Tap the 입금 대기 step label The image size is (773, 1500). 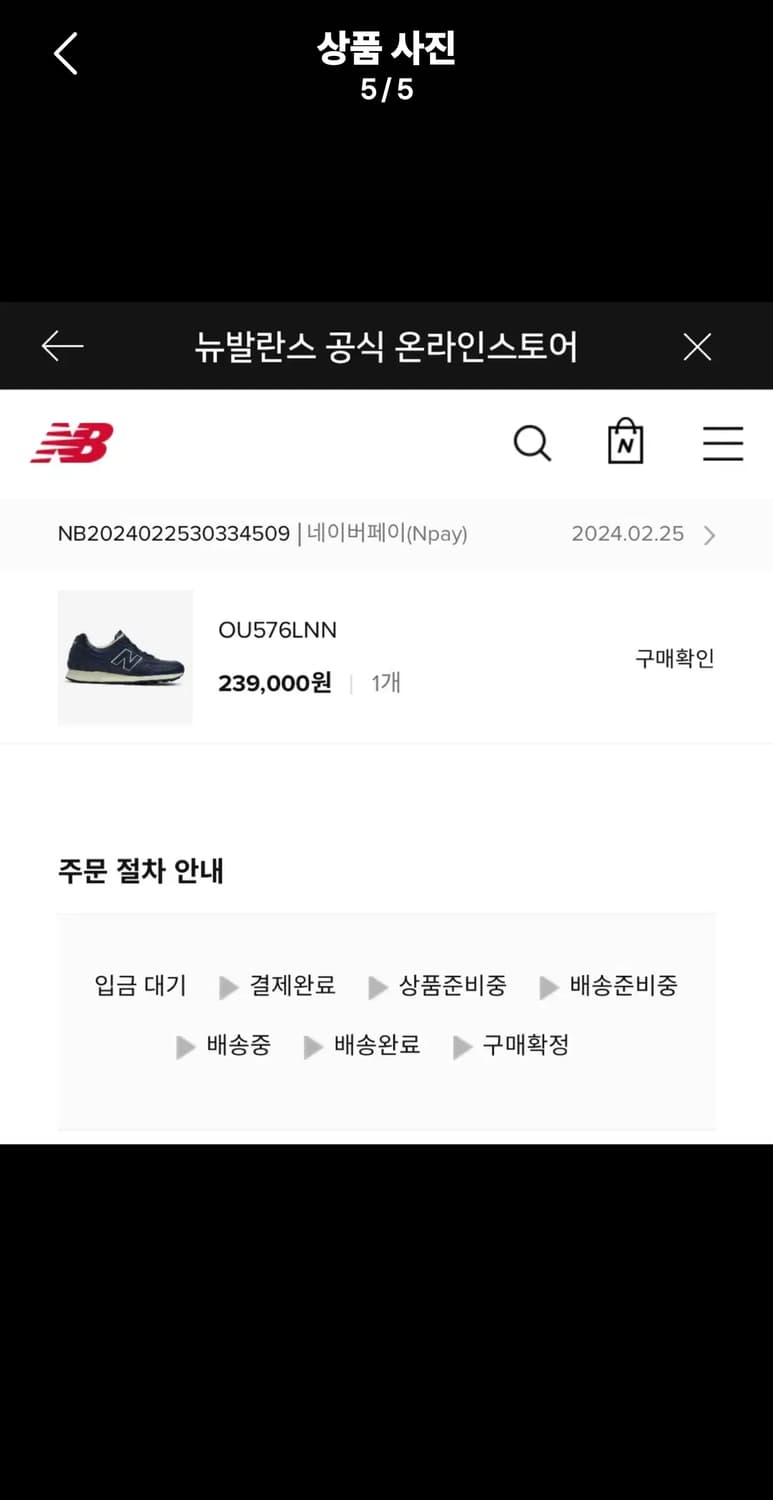[139, 986]
